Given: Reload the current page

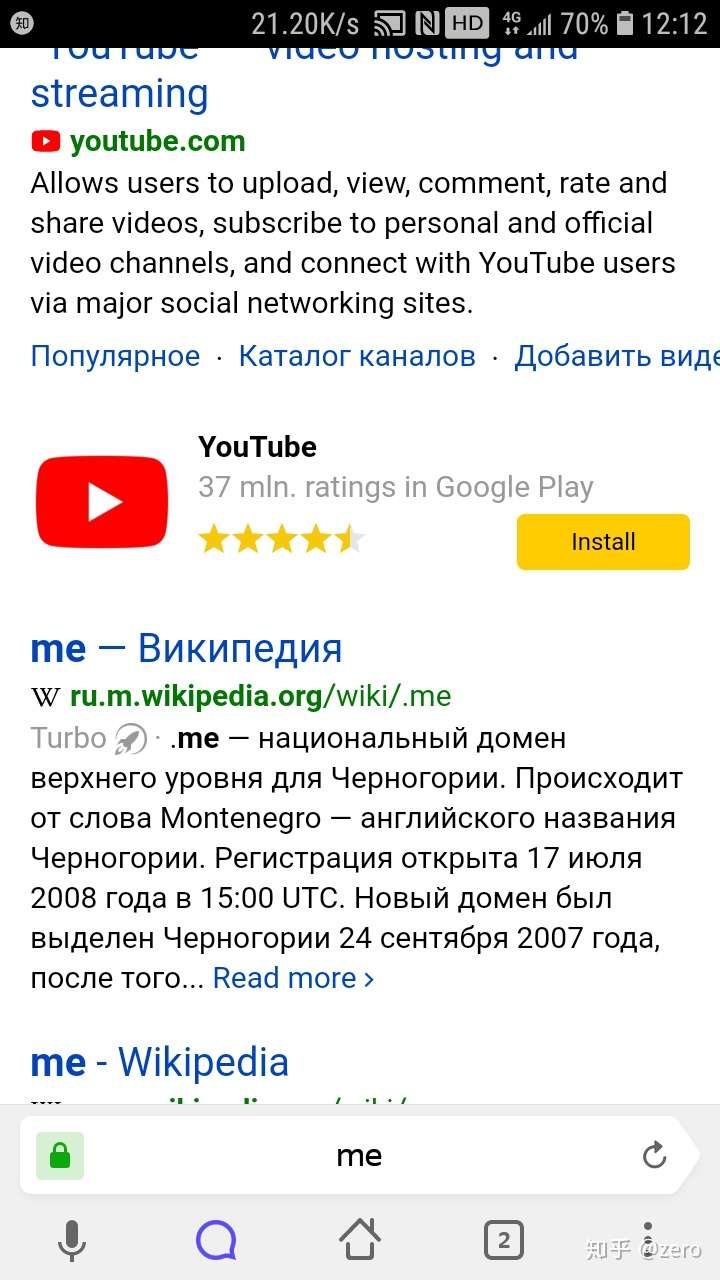Looking at the screenshot, I should click(x=654, y=1156).
